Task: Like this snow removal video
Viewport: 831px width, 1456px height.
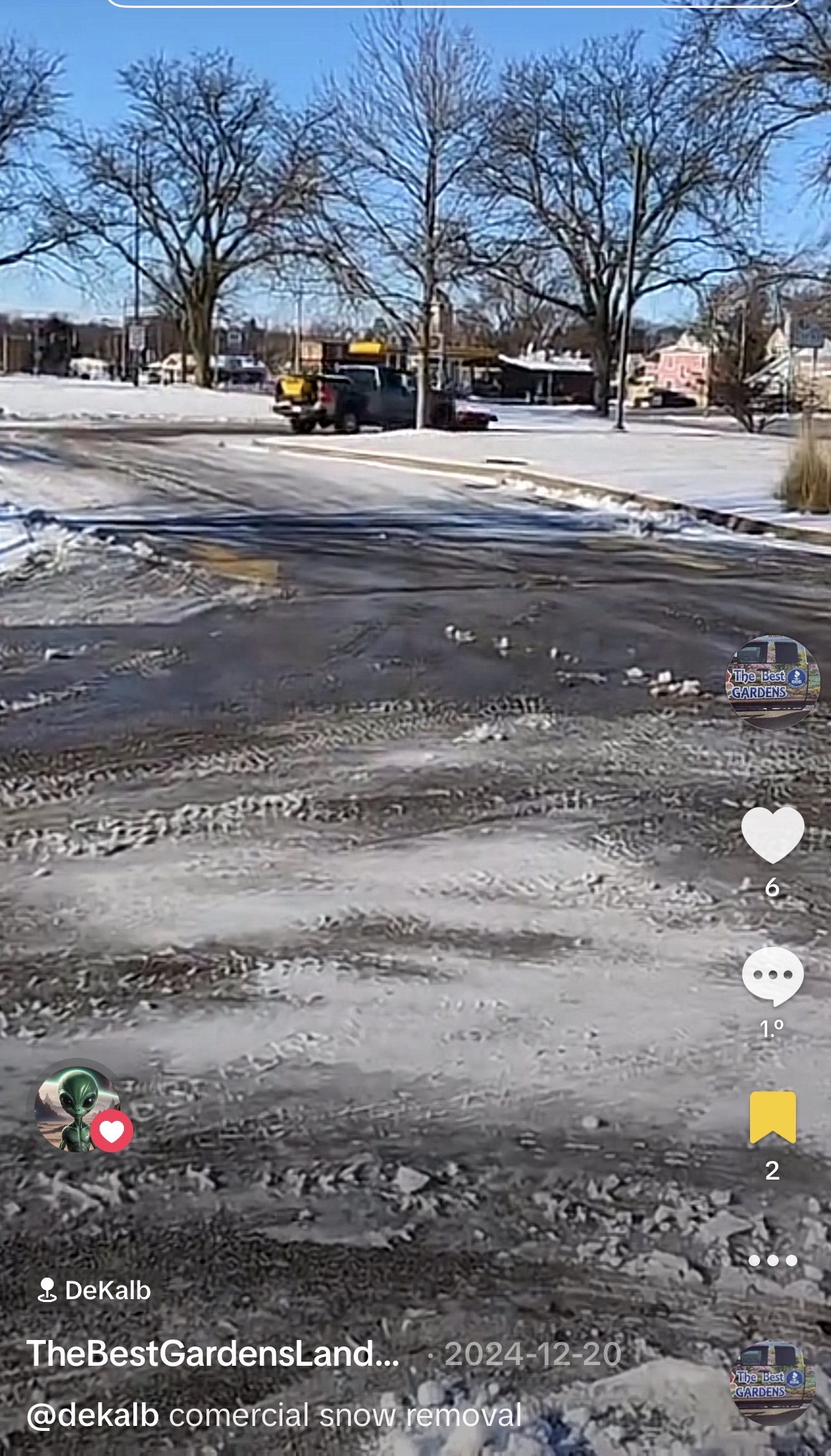Action: pos(772,835)
